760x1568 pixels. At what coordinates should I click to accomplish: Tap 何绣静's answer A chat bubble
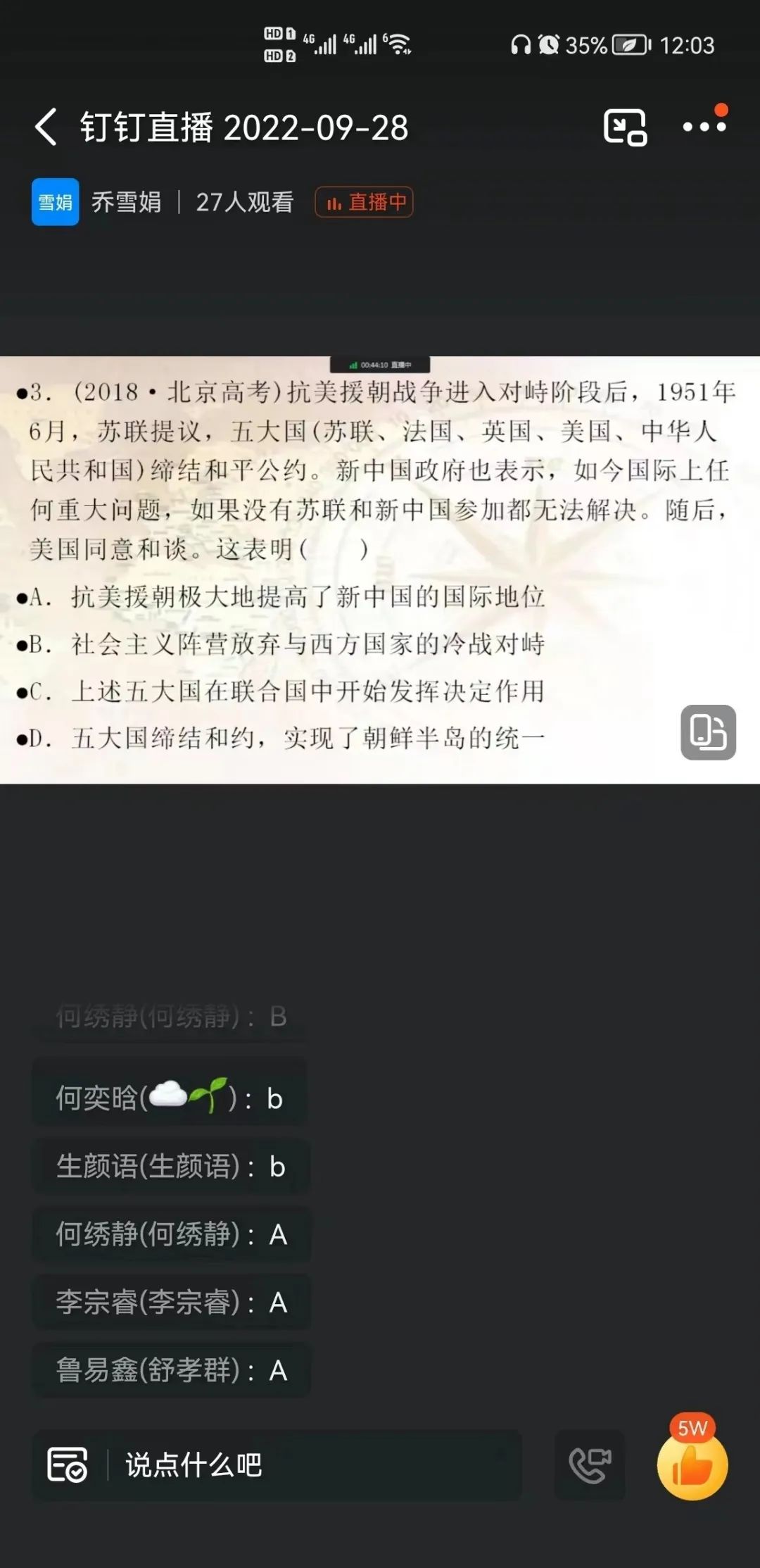tap(169, 1234)
